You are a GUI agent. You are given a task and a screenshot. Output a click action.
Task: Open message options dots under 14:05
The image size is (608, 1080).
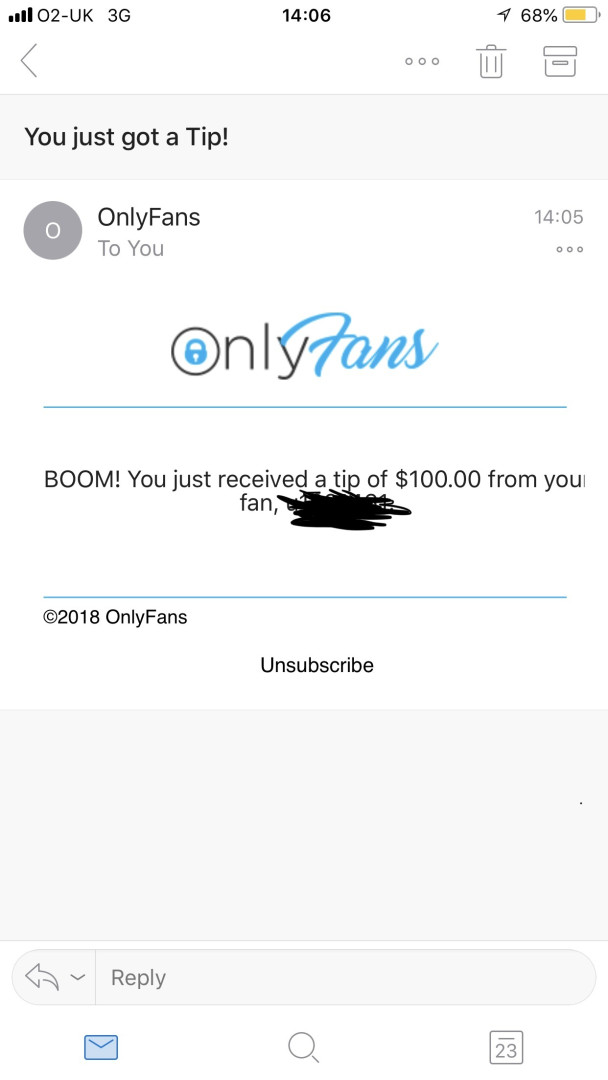(569, 249)
